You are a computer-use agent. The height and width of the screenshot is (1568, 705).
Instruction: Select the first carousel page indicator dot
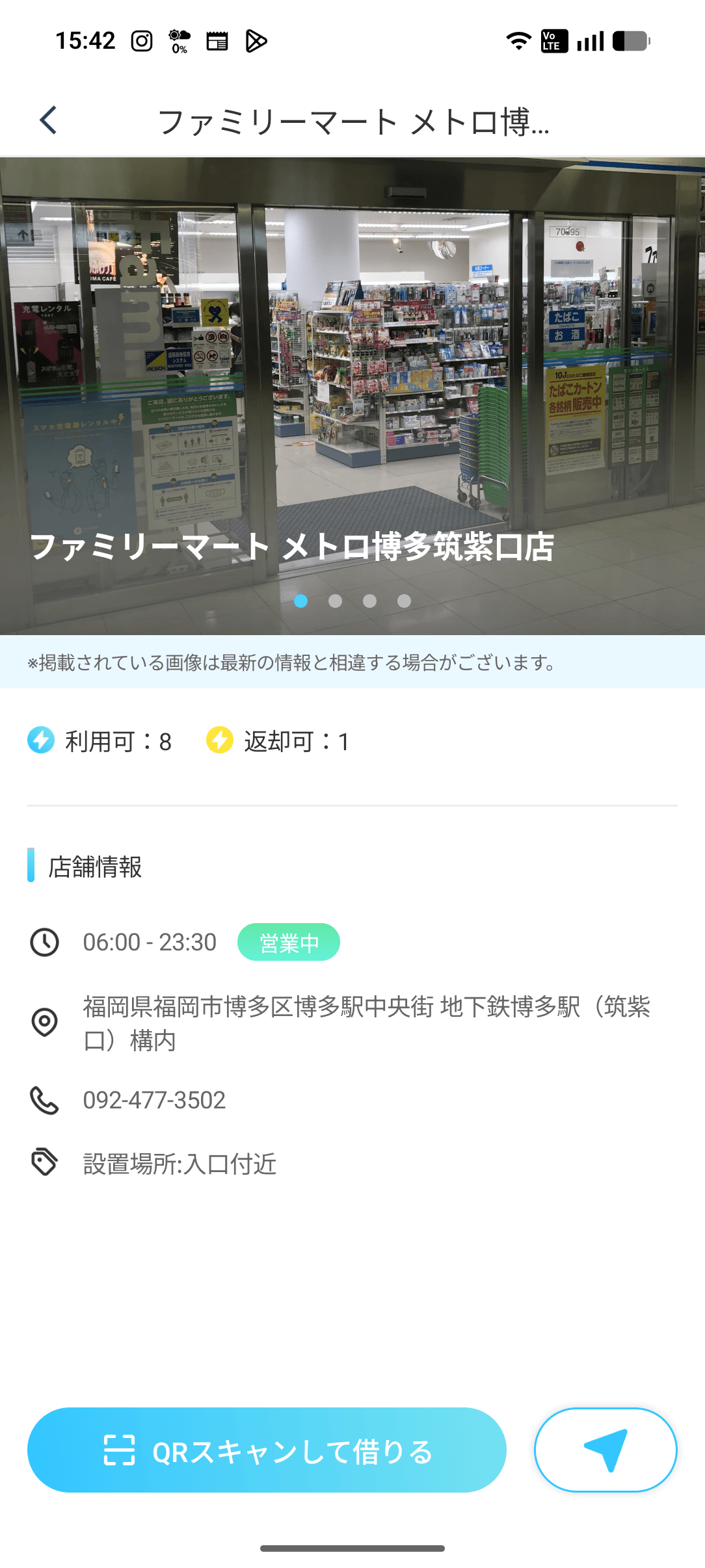[x=301, y=601]
